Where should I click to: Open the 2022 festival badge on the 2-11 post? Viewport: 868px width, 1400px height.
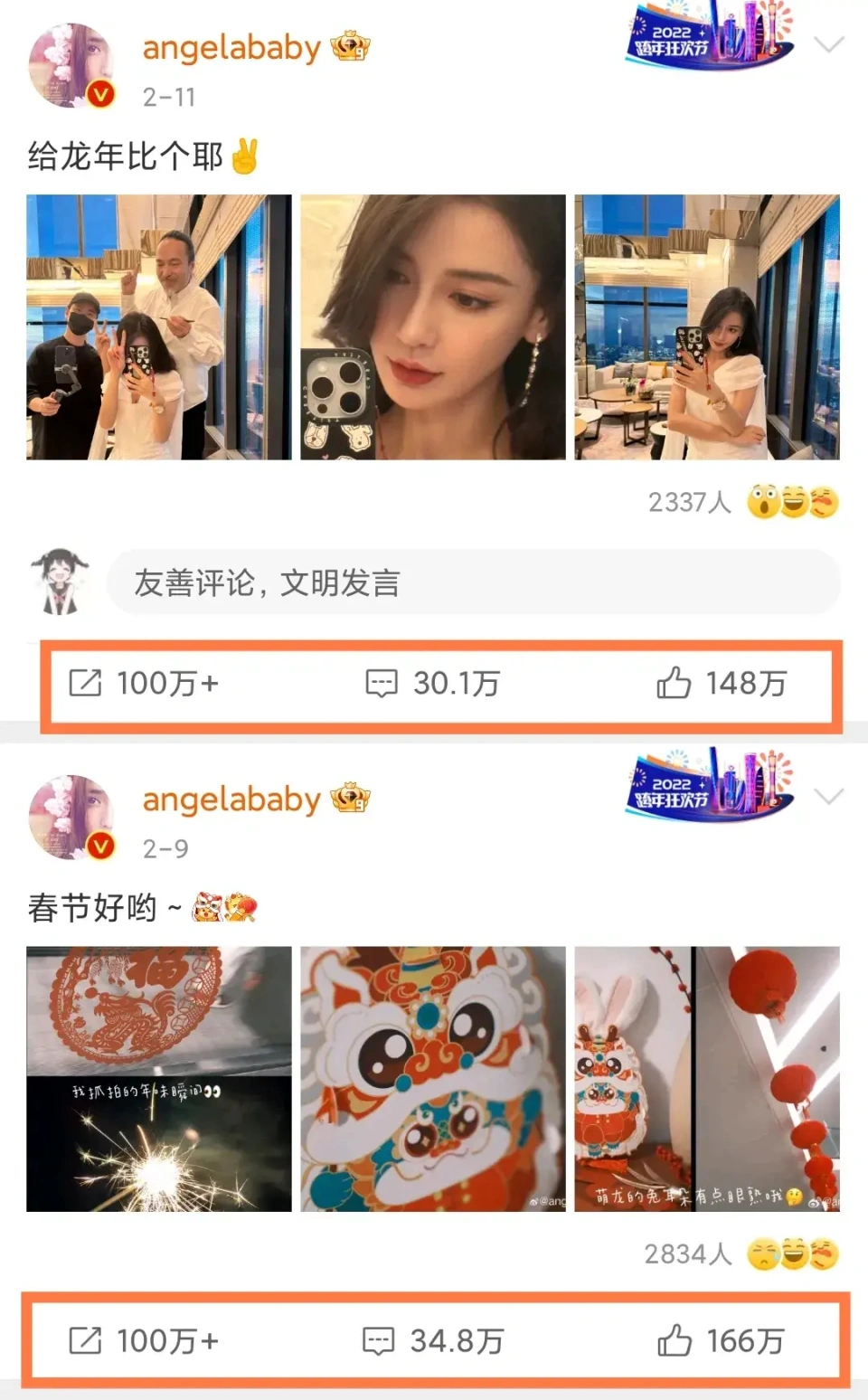coord(710,38)
